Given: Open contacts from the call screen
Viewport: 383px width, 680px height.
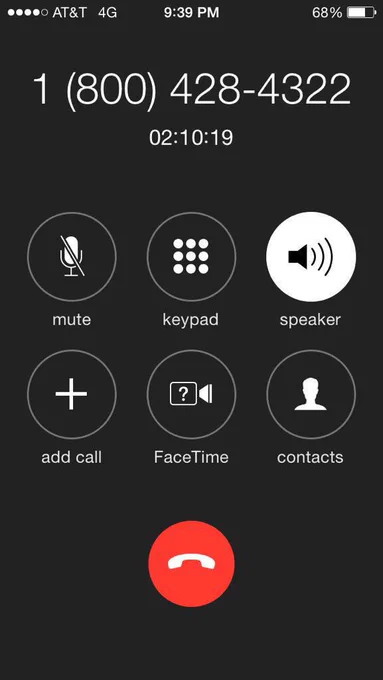Looking at the screenshot, I should 311,394.
